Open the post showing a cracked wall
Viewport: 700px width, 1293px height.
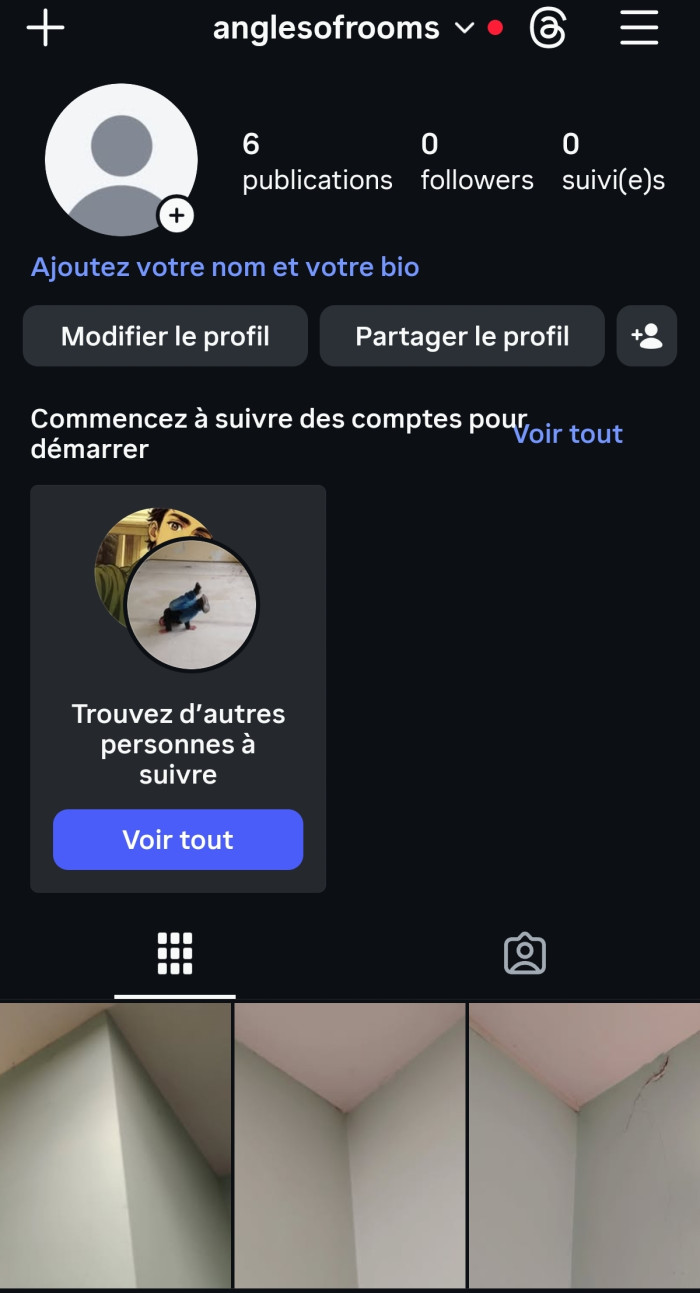pyautogui.click(x=585, y=1145)
